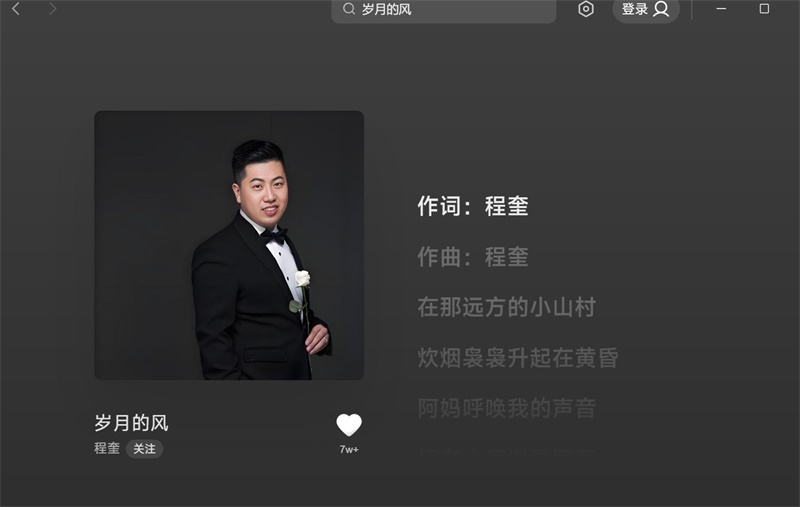Like the song with the heart icon
Screen dimensions: 800x507
pyautogui.click(x=349, y=425)
